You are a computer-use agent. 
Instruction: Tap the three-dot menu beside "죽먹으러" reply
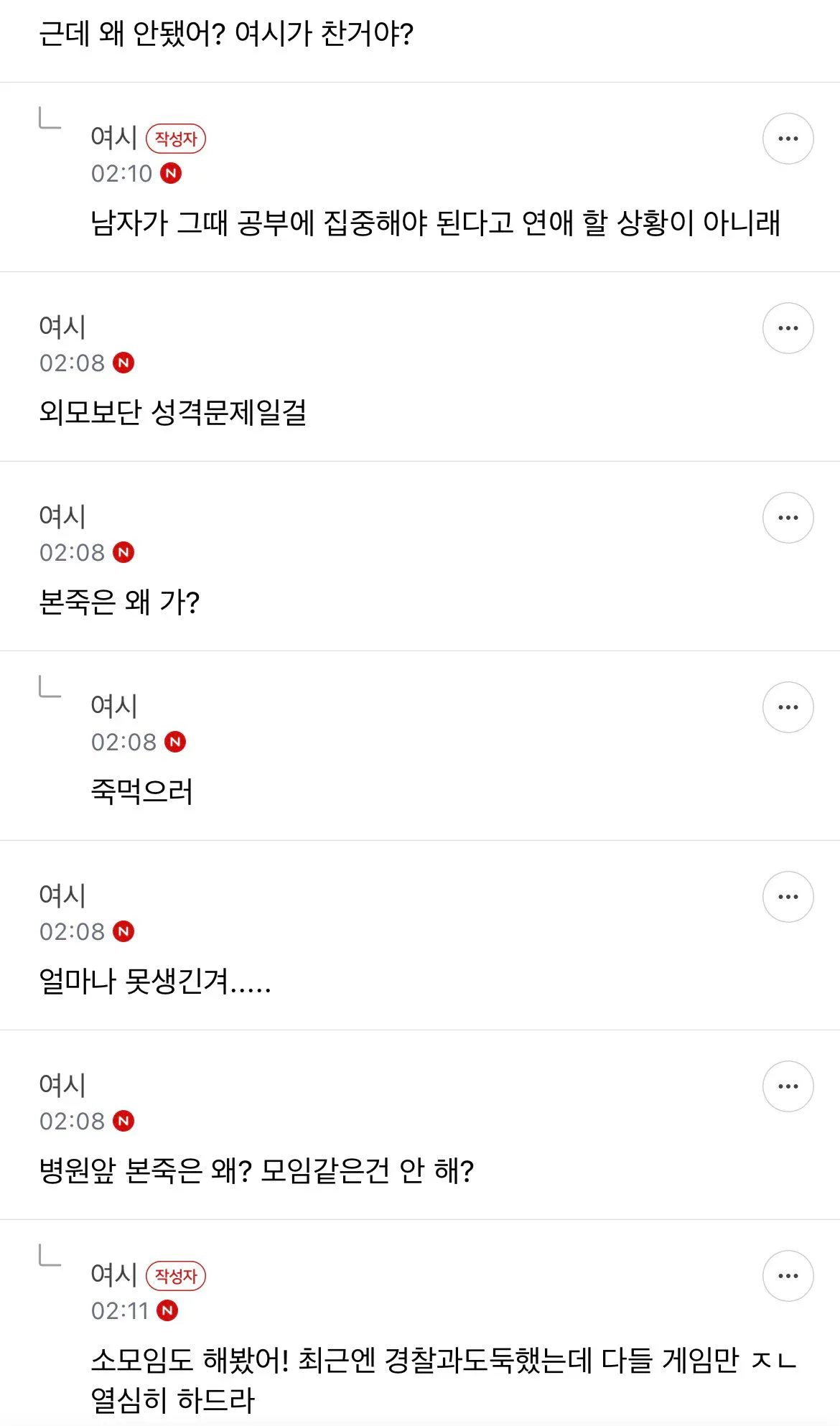point(788,707)
